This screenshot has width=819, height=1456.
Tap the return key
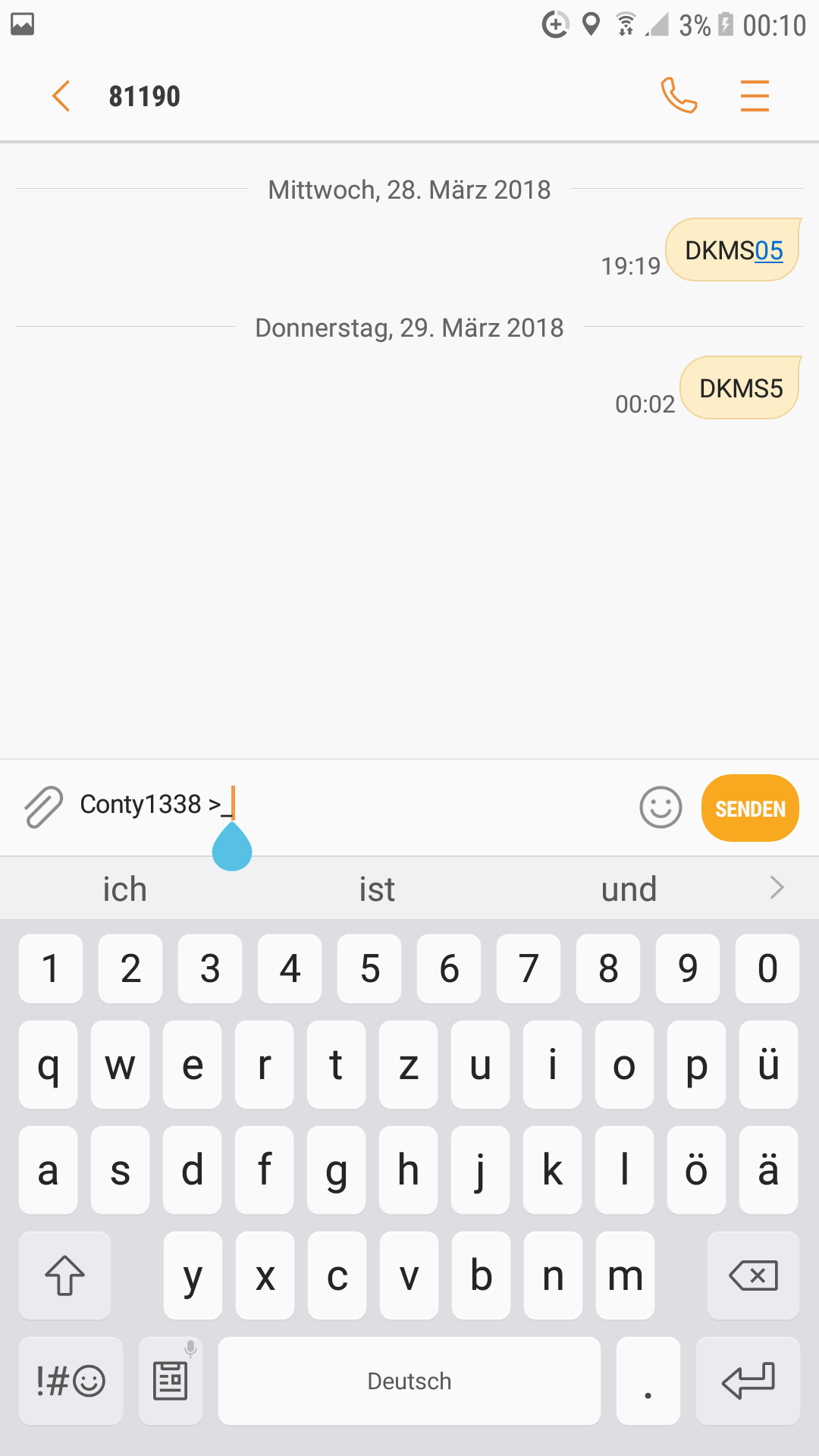[748, 1381]
